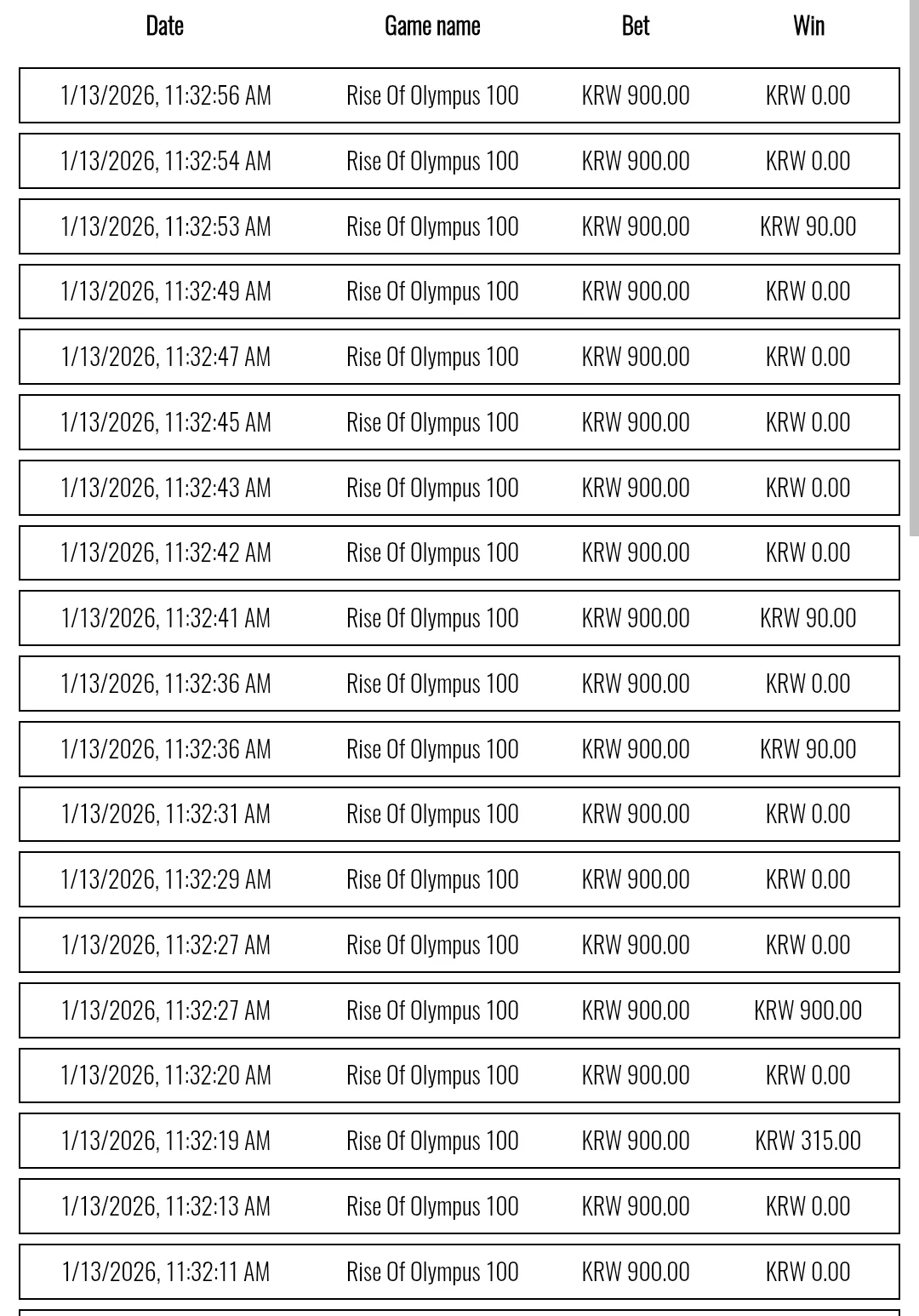Open the 11:32:29 AM round details
This screenshot has width=919, height=1316.
459,879
